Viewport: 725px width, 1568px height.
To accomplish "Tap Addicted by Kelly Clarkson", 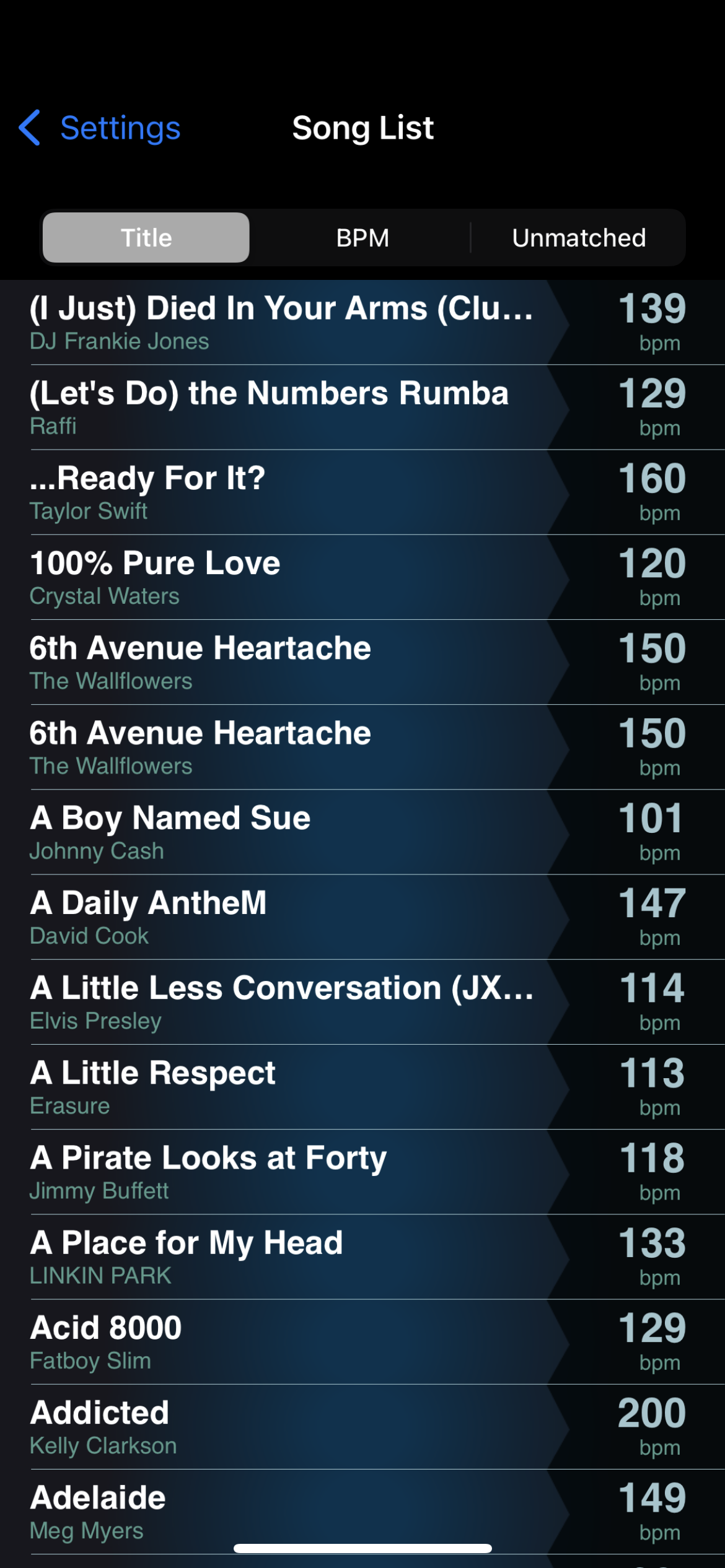I will point(362,1426).
